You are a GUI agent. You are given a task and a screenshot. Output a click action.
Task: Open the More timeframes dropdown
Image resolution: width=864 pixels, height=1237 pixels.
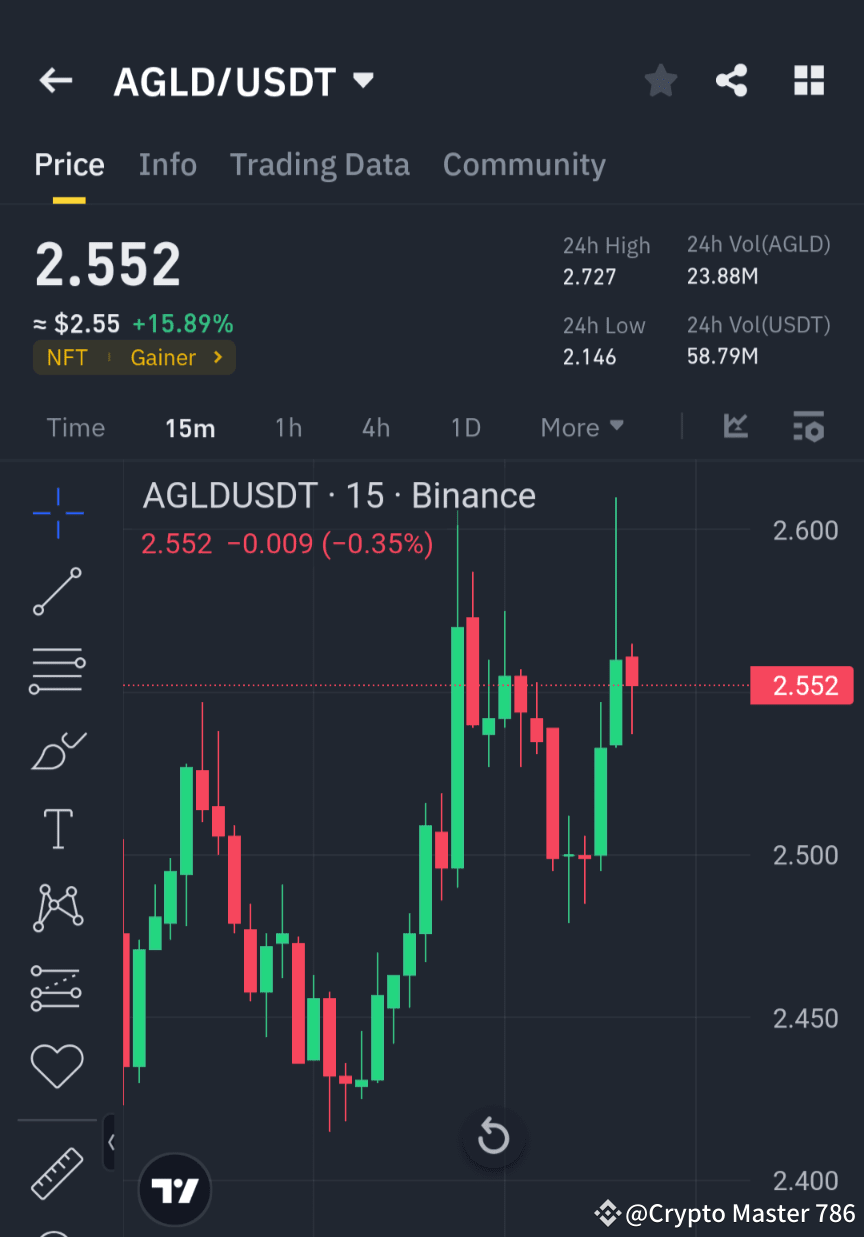(x=581, y=427)
